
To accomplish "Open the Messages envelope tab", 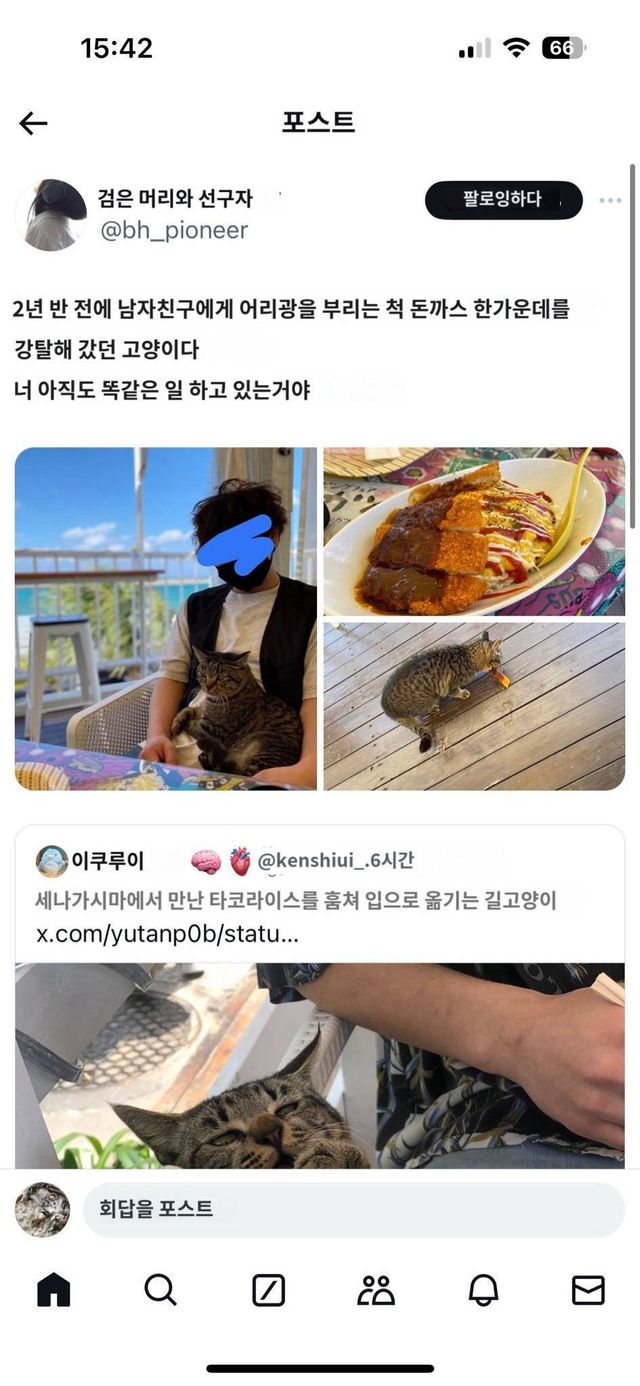I will click(x=588, y=1291).
